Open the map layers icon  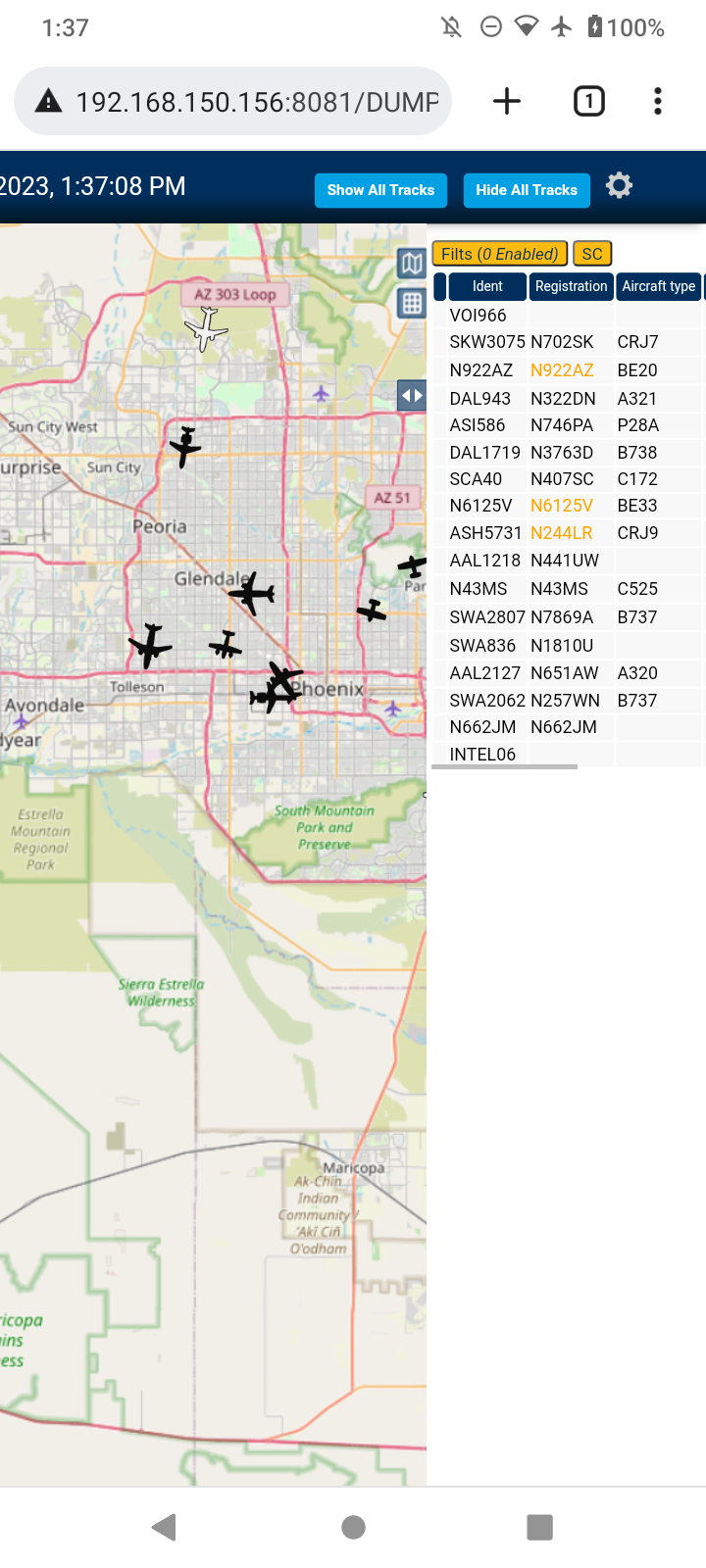click(412, 263)
